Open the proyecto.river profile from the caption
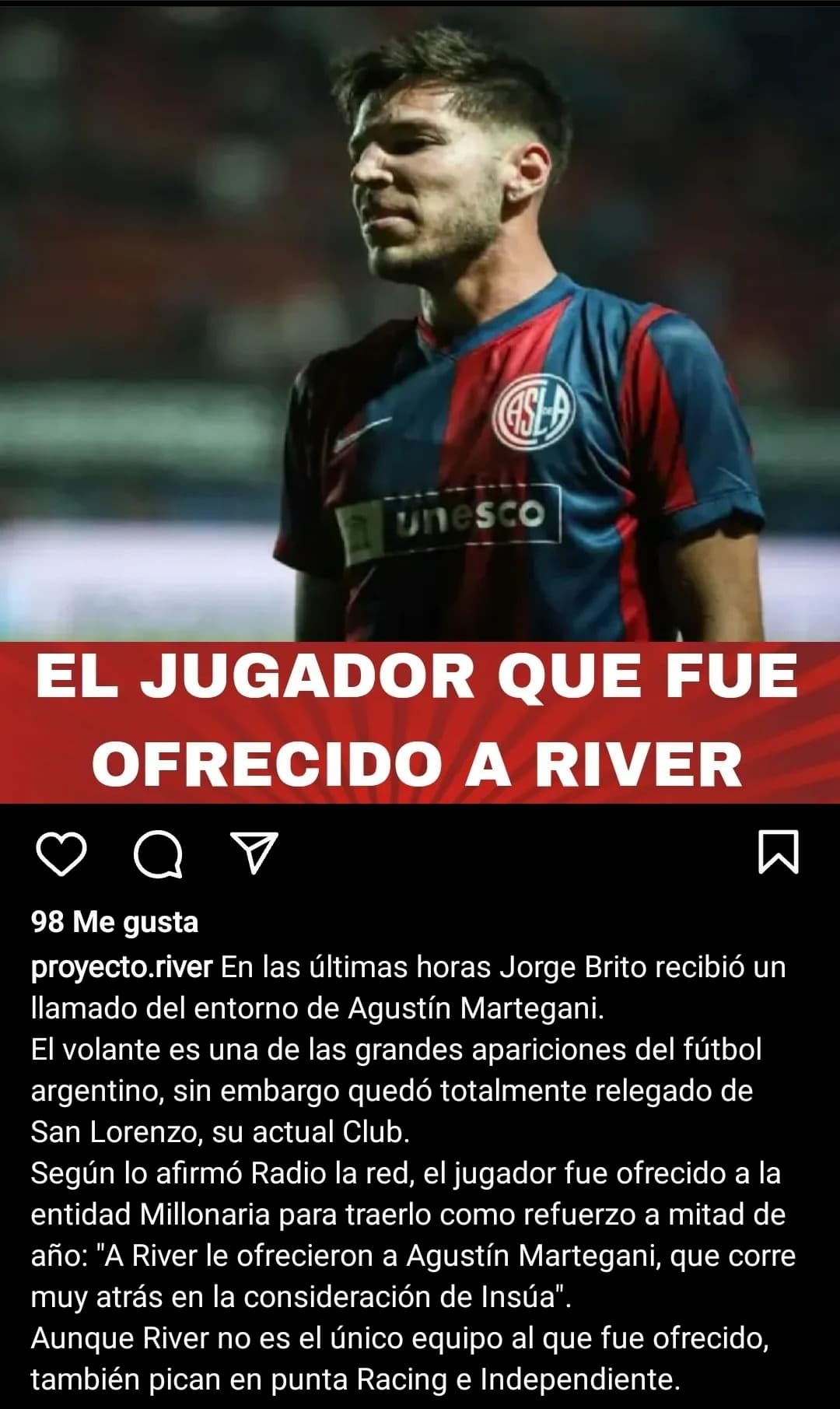Screen dimensions: 840x1409 (121, 966)
